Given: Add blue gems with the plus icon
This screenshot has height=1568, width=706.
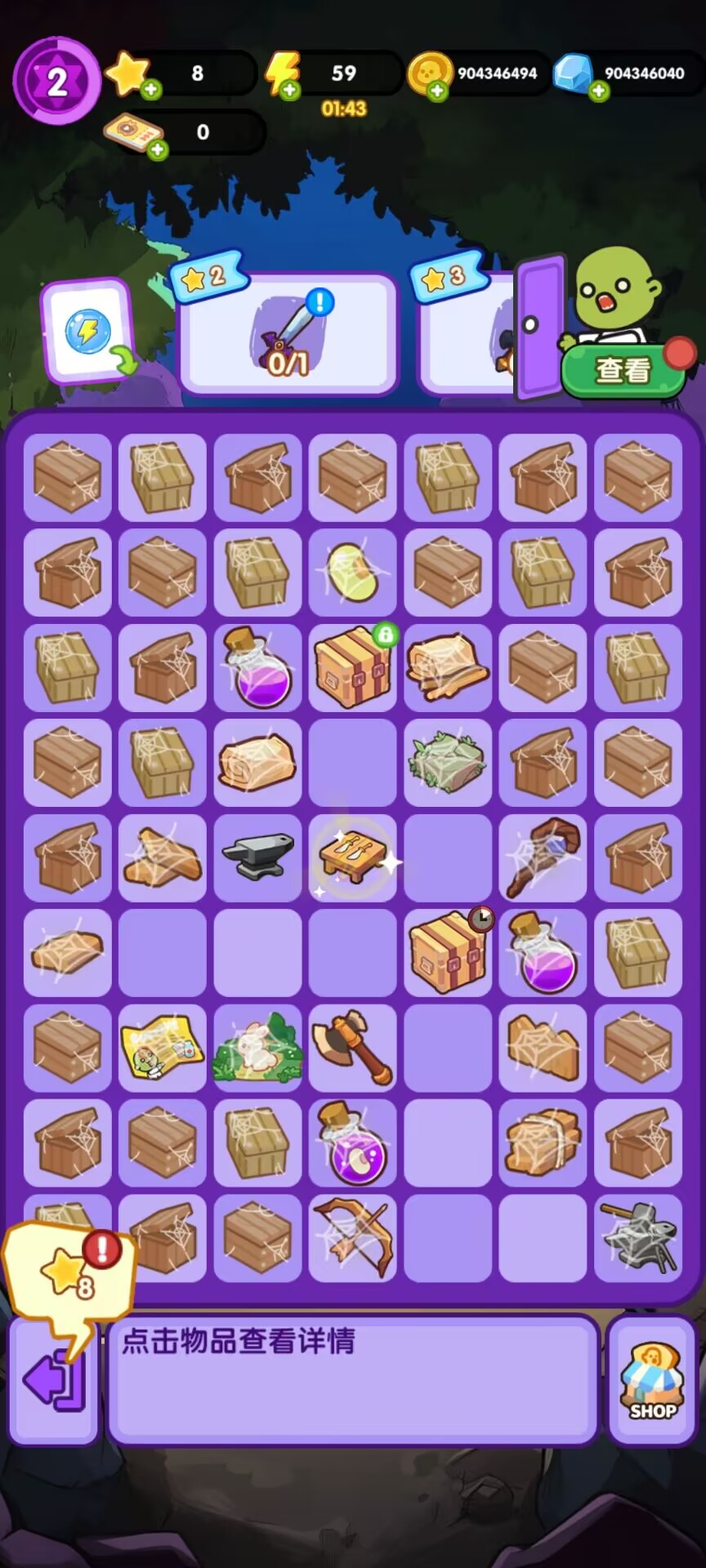Looking at the screenshot, I should pyautogui.click(x=599, y=91).
